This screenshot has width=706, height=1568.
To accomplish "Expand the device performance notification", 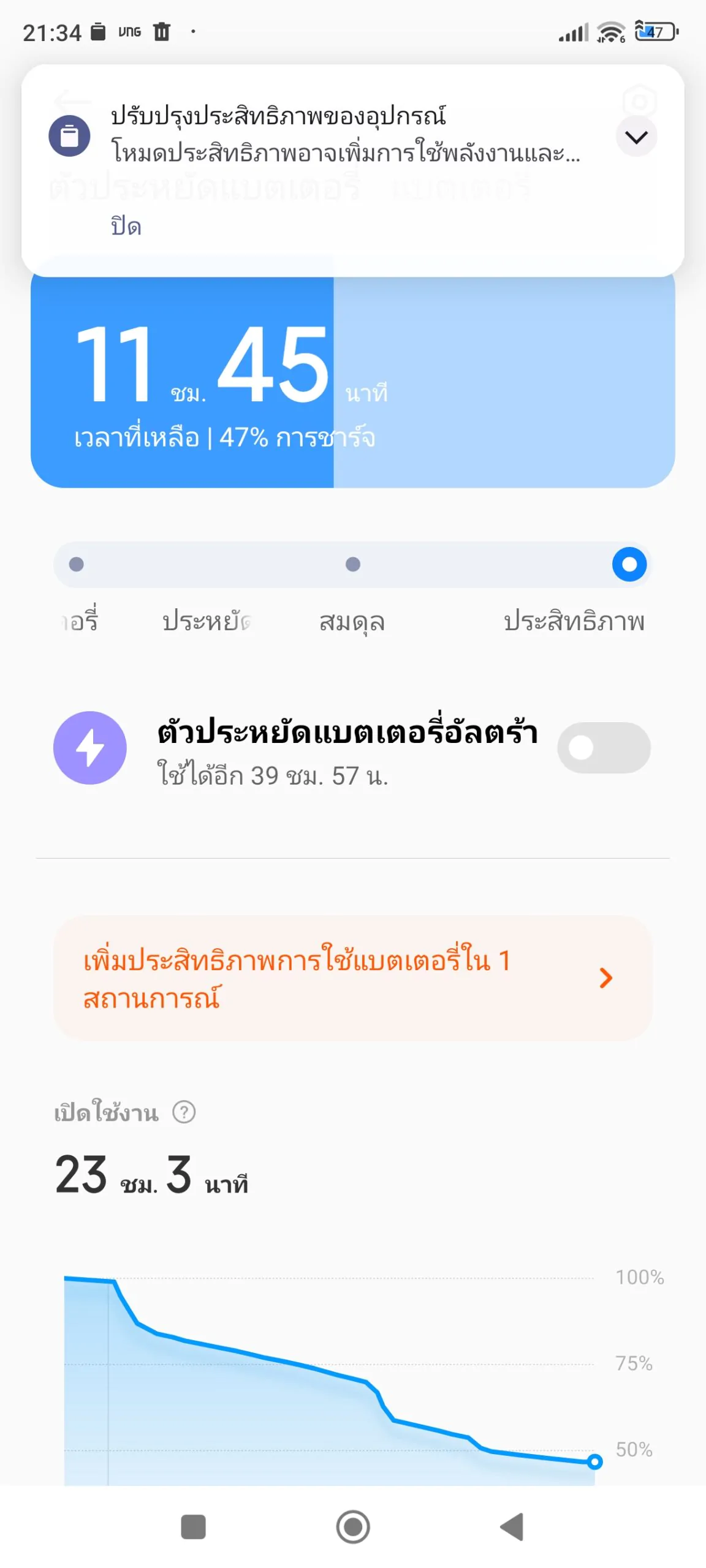I will [636, 137].
